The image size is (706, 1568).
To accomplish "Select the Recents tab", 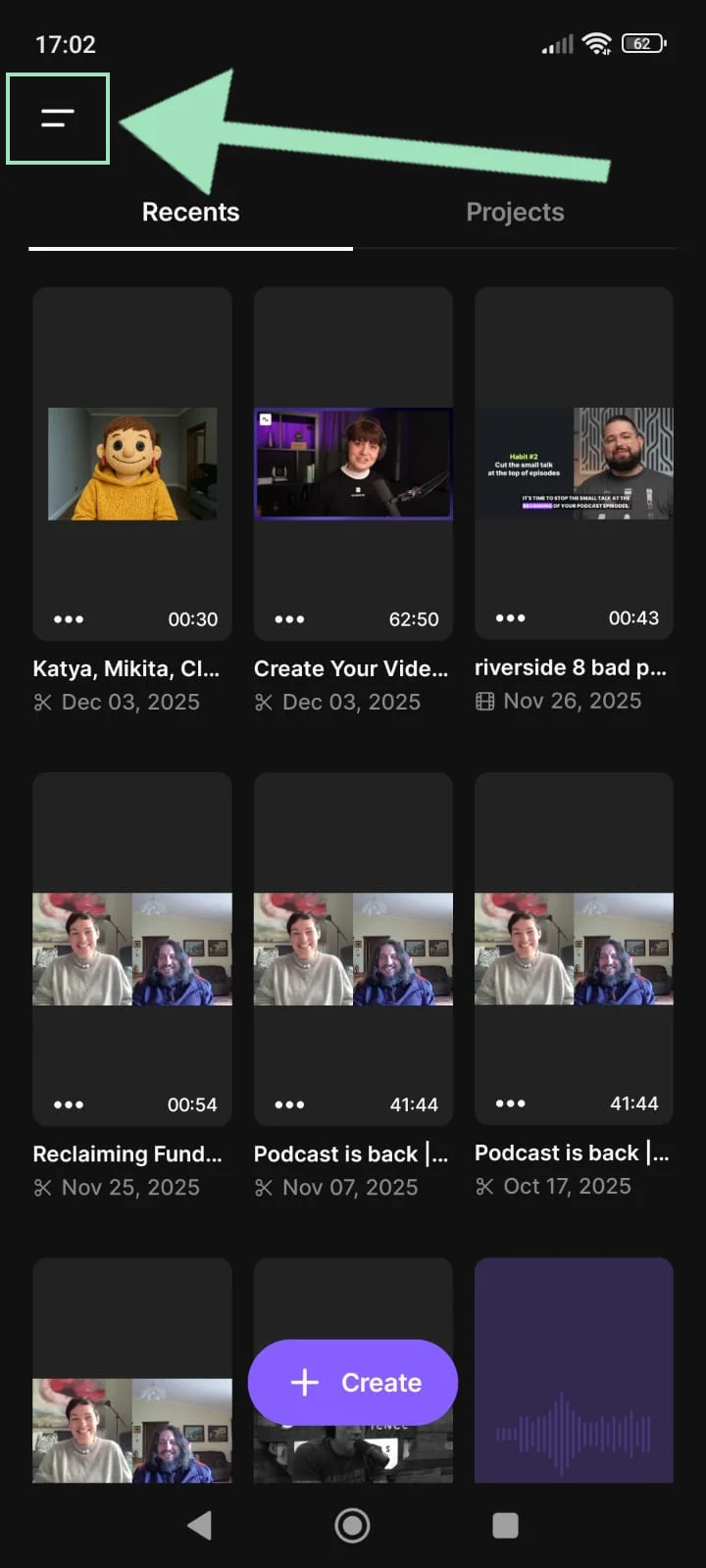I will click(x=190, y=212).
